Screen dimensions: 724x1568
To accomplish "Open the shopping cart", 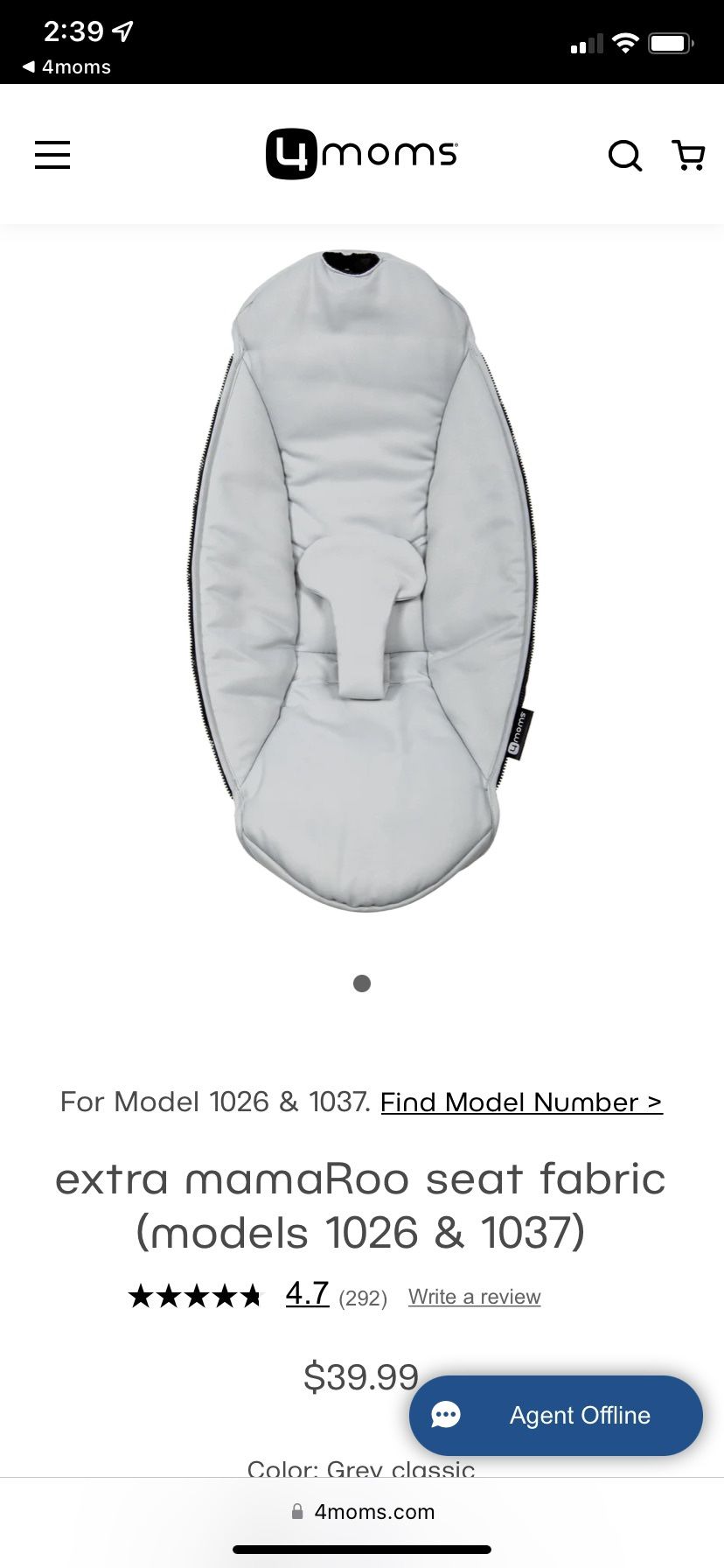I will click(688, 155).
